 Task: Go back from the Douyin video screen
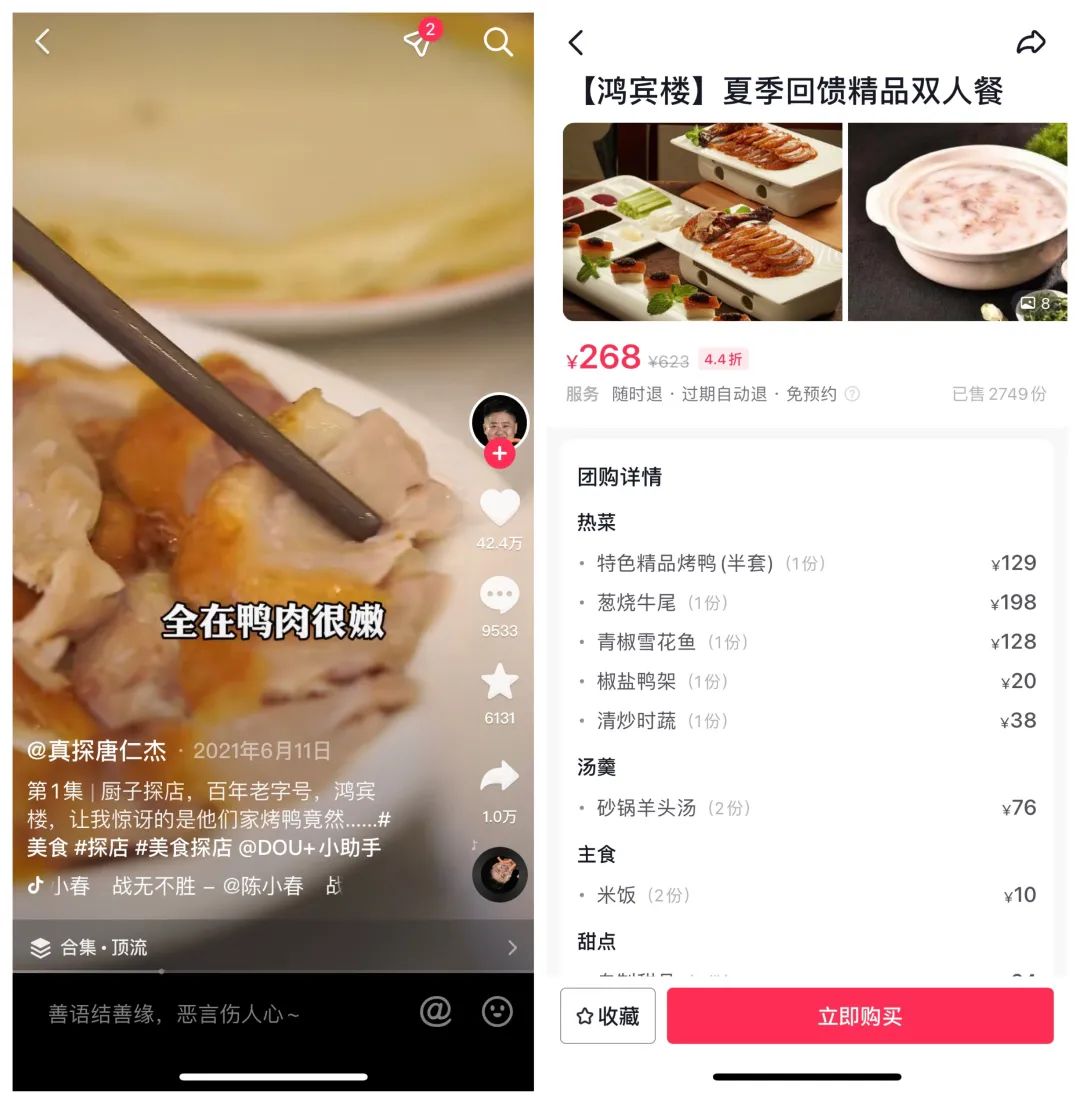point(42,41)
